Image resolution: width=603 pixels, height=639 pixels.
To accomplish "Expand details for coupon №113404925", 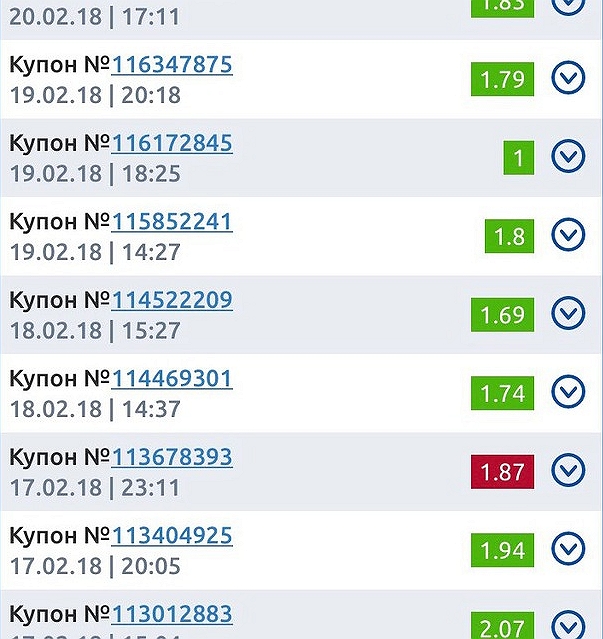I will click(568, 549).
